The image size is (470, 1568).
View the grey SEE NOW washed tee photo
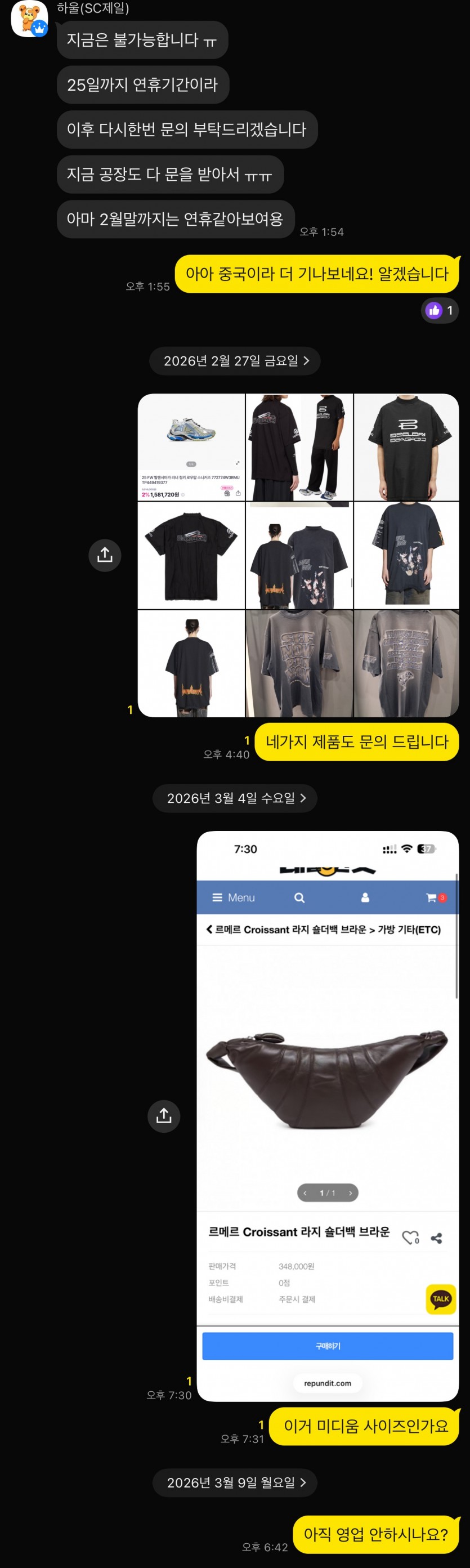click(299, 663)
